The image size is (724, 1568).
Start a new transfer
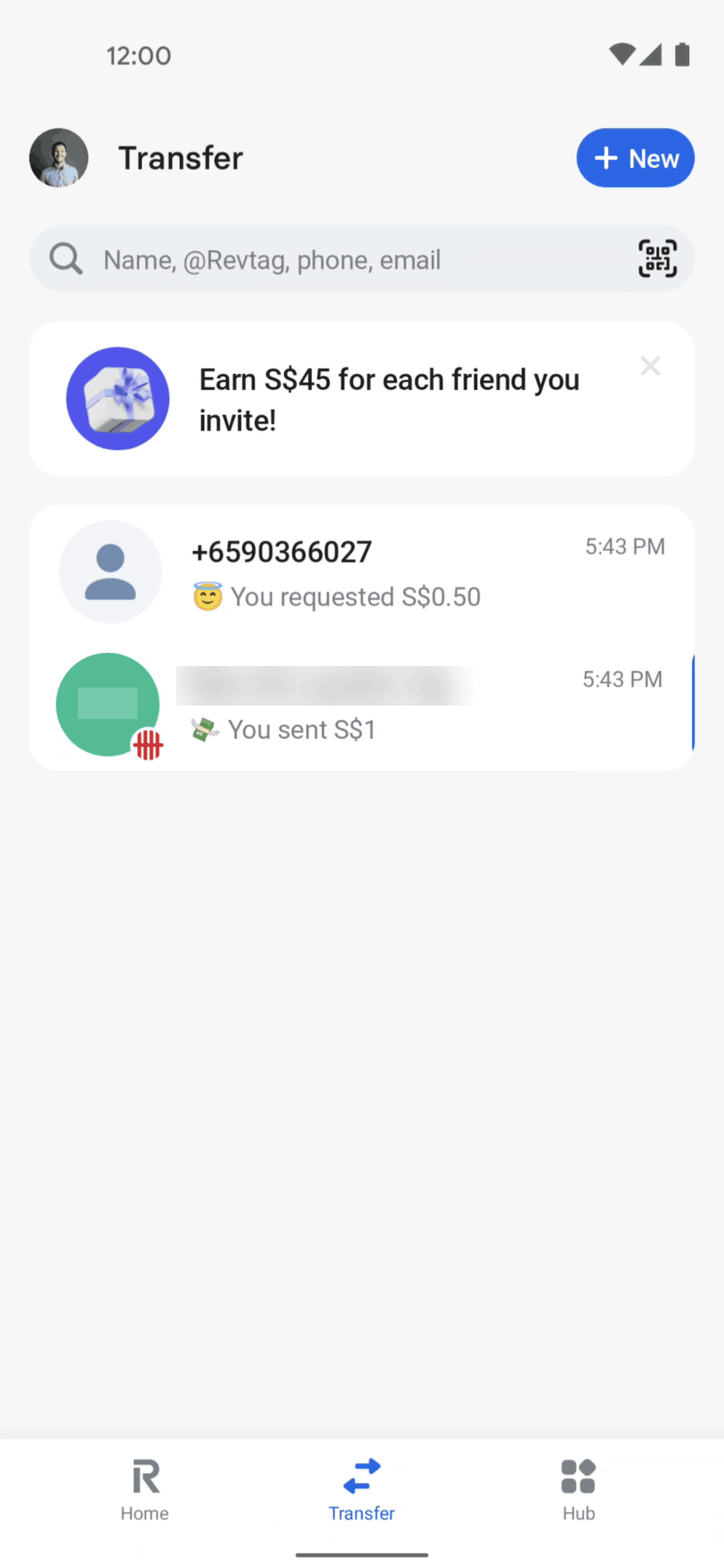pos(635,158)
